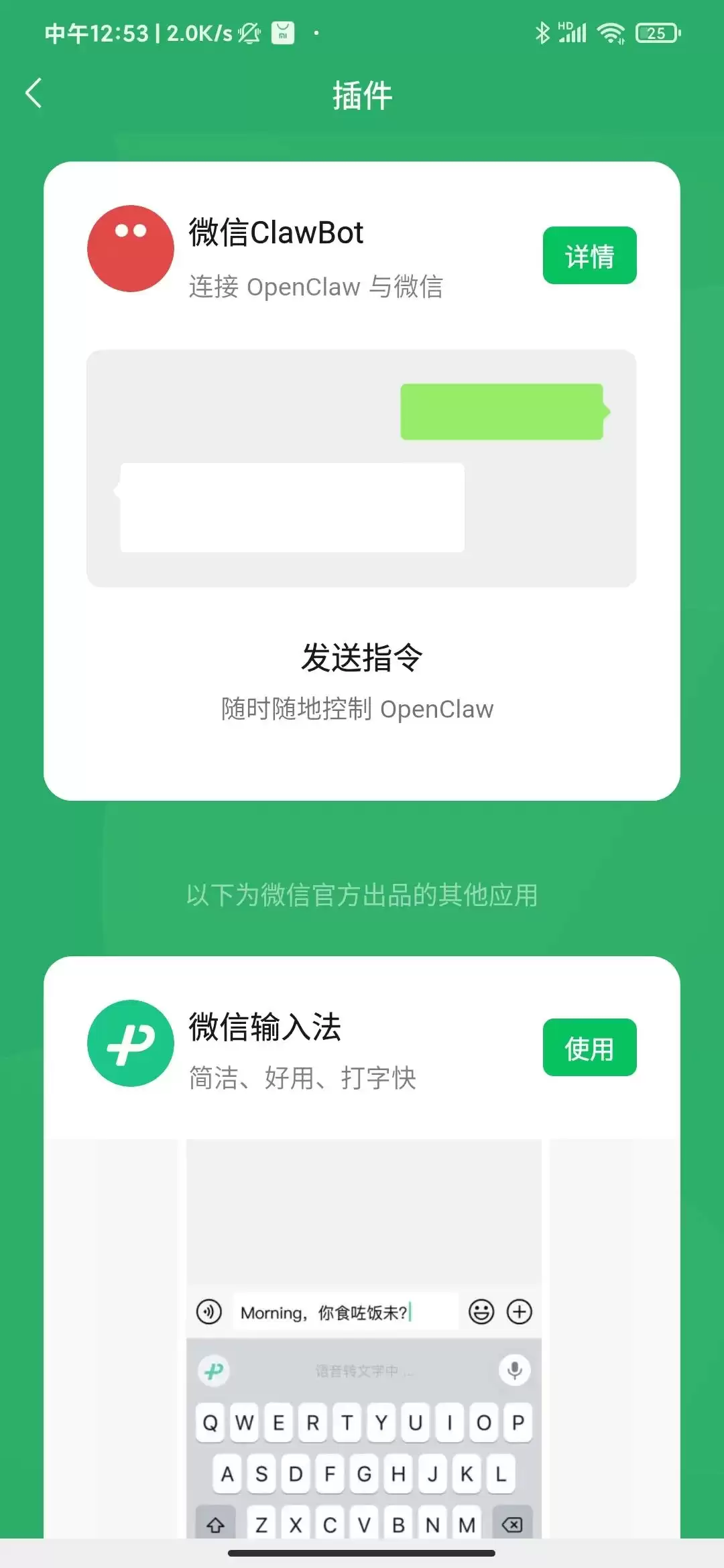Go back from the 插件 page
The image size is (724, 1568).
coord(34,93)
